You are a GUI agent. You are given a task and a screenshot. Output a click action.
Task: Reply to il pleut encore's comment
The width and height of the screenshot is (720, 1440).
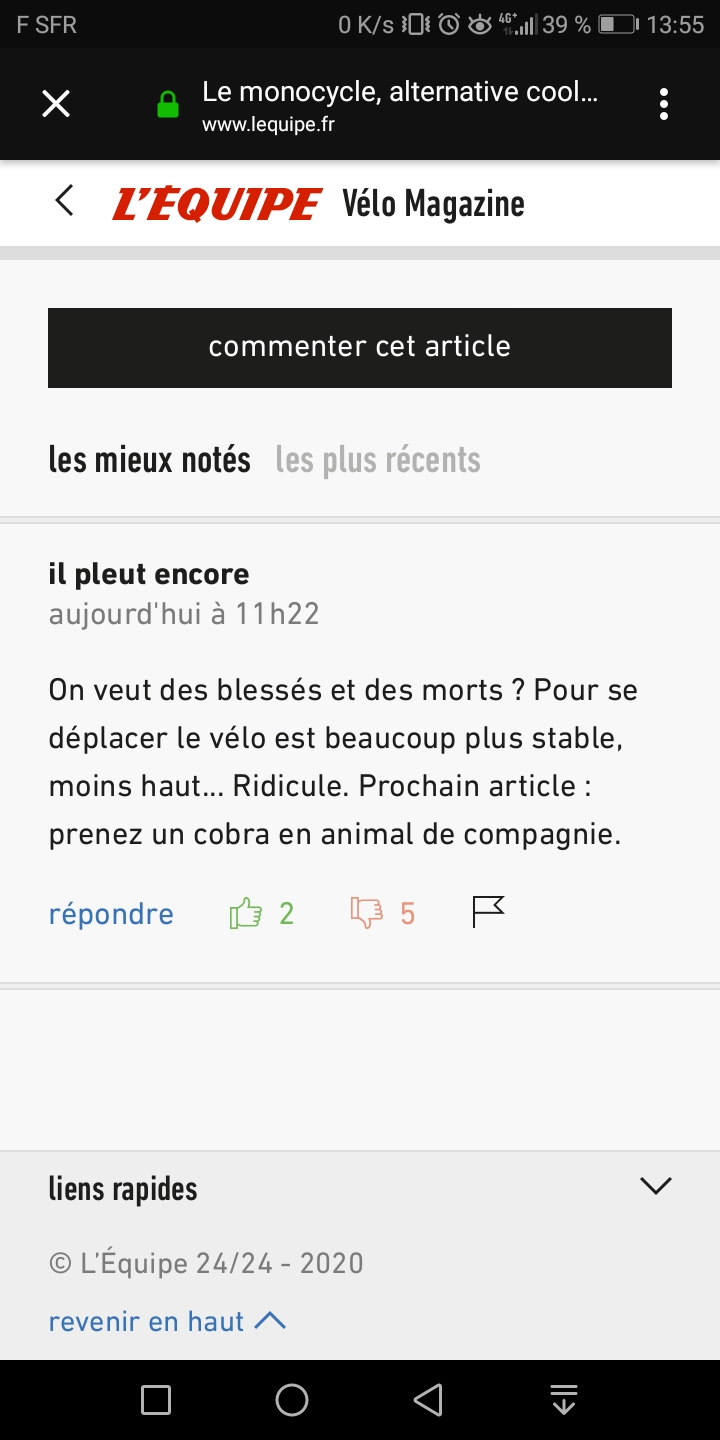(x=111, y=914)
